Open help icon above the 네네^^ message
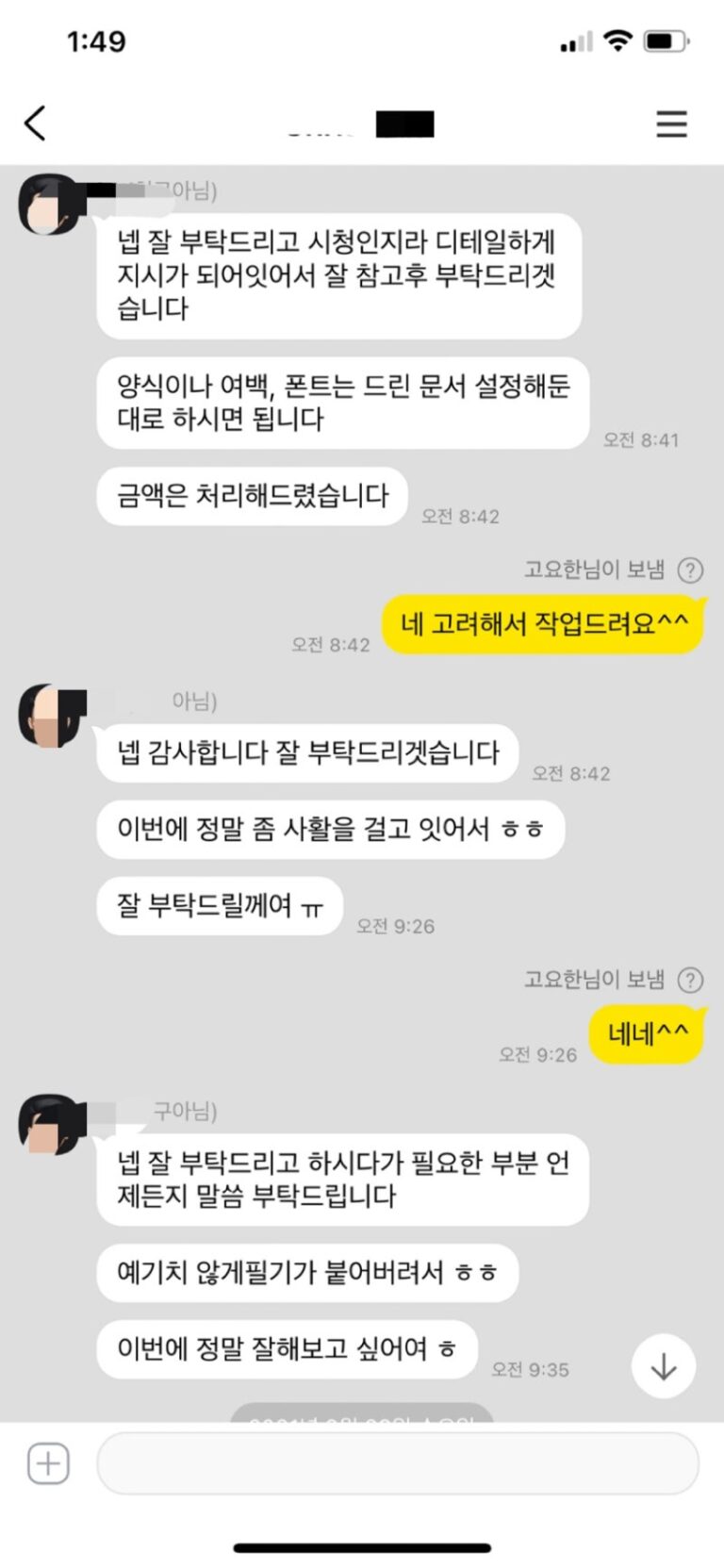The image size is (724, 1568). pos(691,980)
